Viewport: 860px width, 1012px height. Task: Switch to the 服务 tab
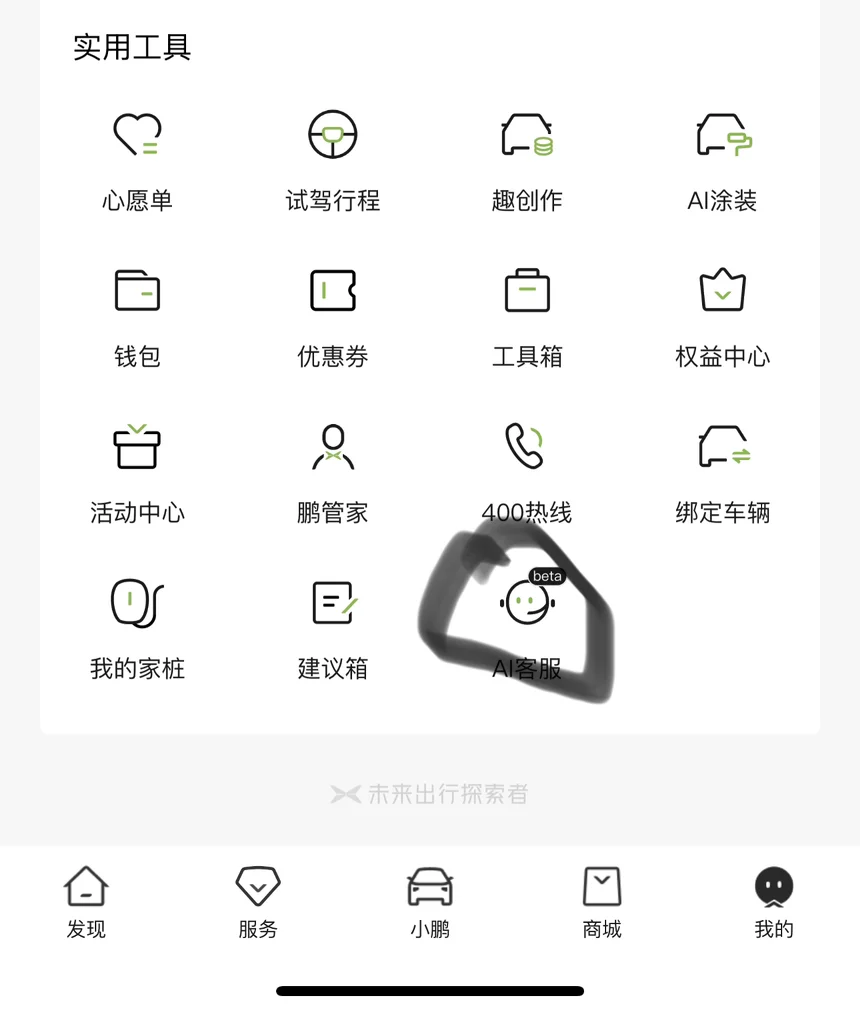click(258, 902)
